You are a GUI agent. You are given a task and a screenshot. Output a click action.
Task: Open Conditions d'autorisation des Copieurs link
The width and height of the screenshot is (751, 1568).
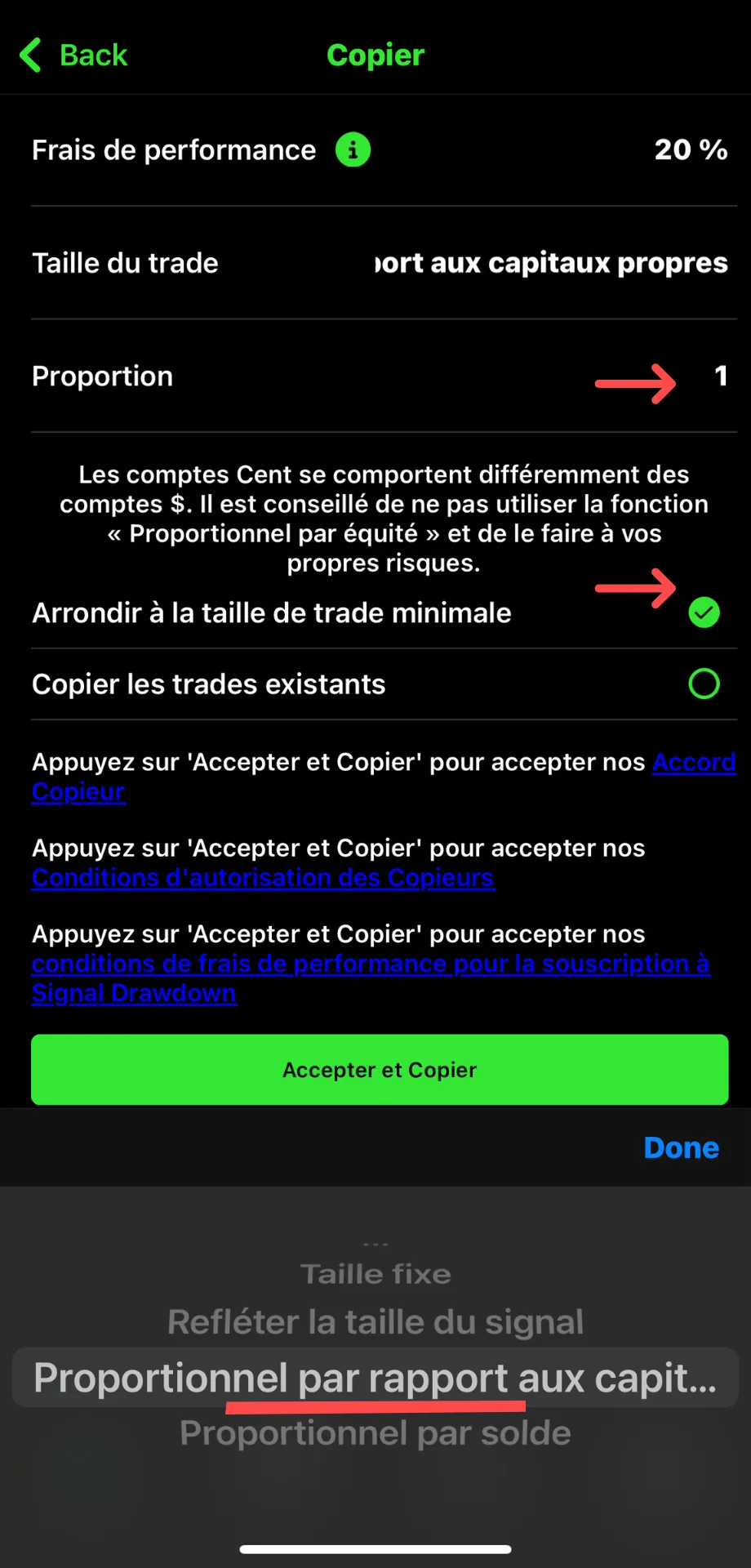(x=263, y=877)
